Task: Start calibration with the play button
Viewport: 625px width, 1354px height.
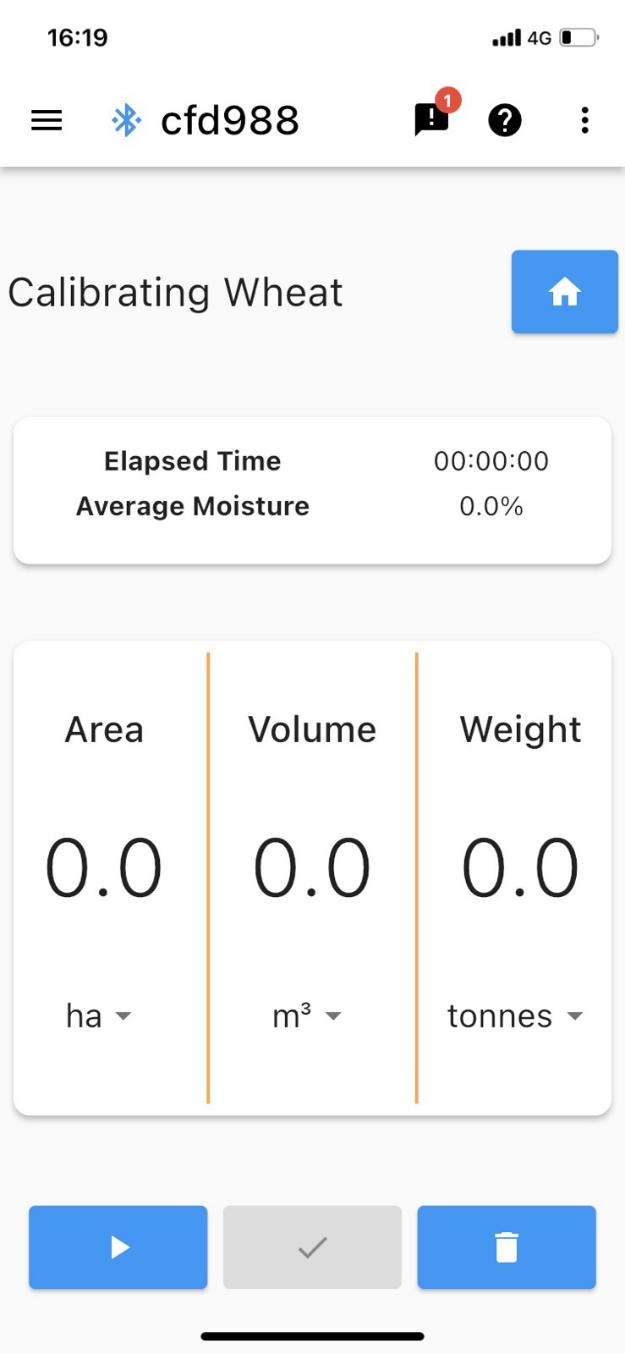Action: pyautogui.click(x=118, y=1247)
